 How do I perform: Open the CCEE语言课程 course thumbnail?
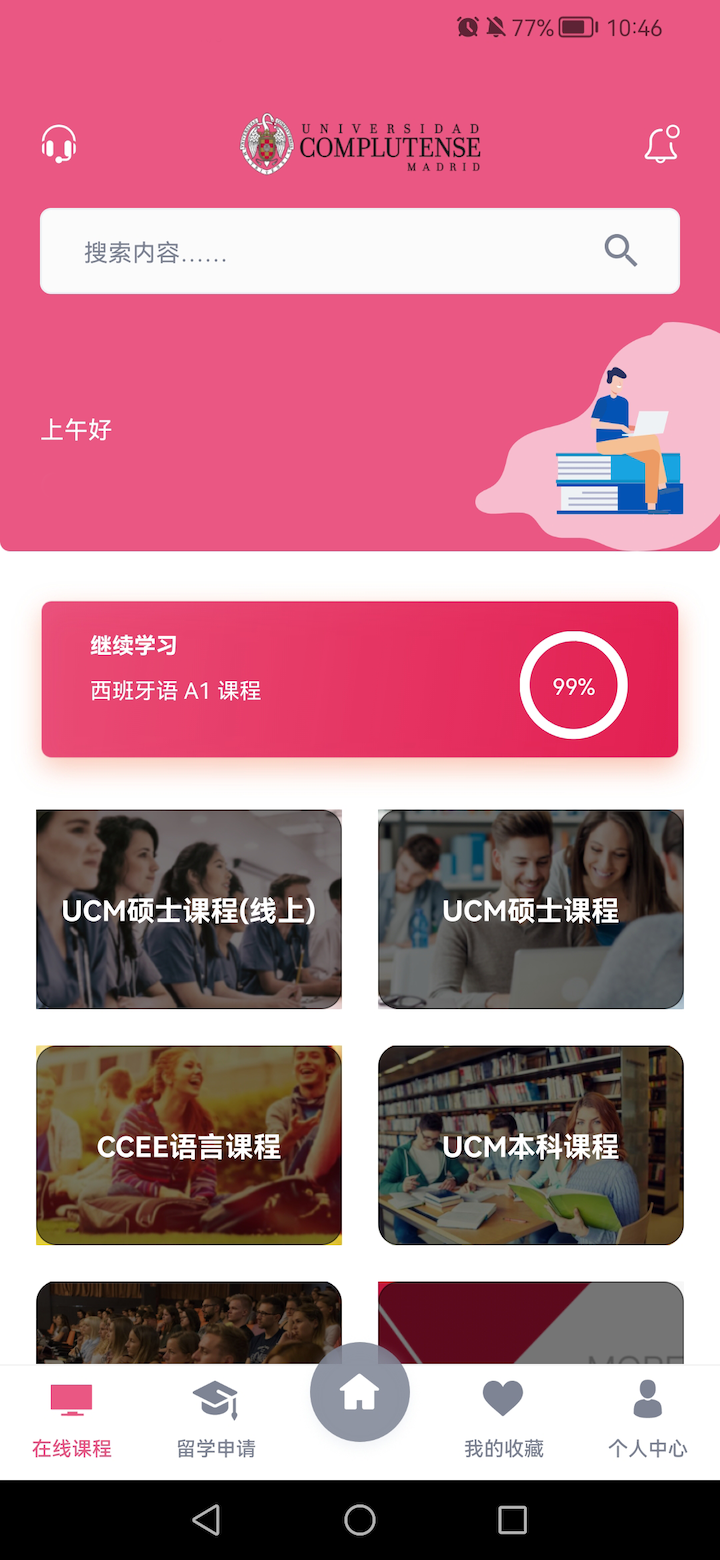pos(188,1145)
